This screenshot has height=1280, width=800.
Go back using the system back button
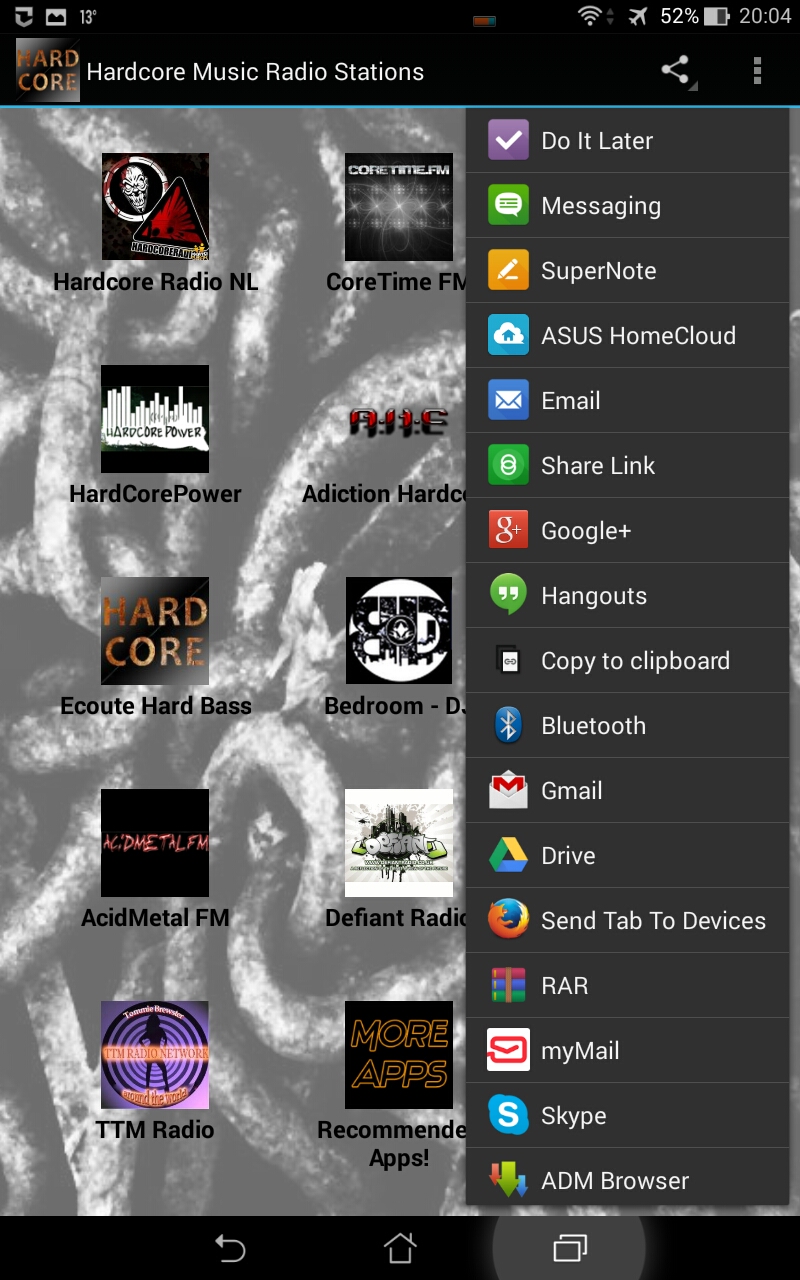coord(230,1247)
